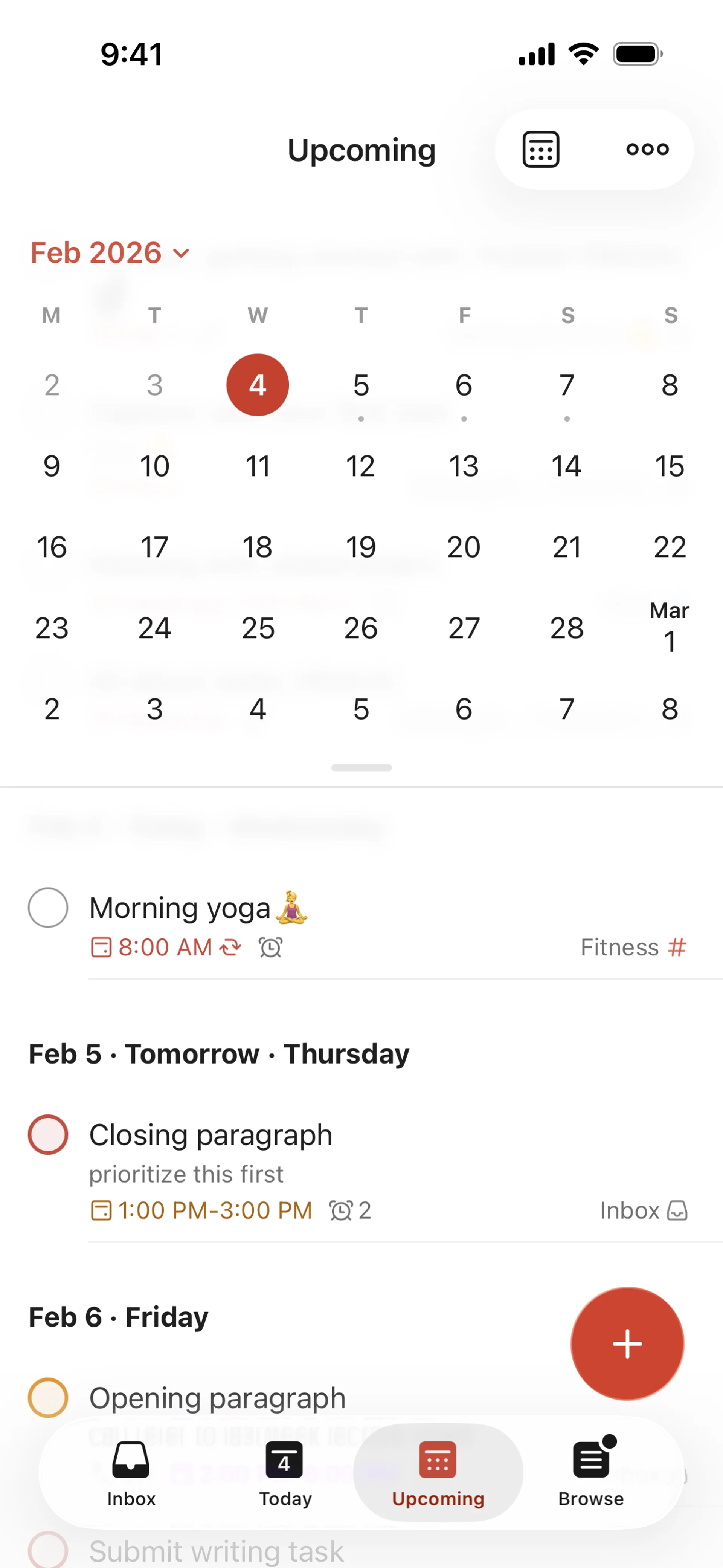Complete the Morning yoga task
Viewport: 723px width, 1568px height.
click(48, 908)
